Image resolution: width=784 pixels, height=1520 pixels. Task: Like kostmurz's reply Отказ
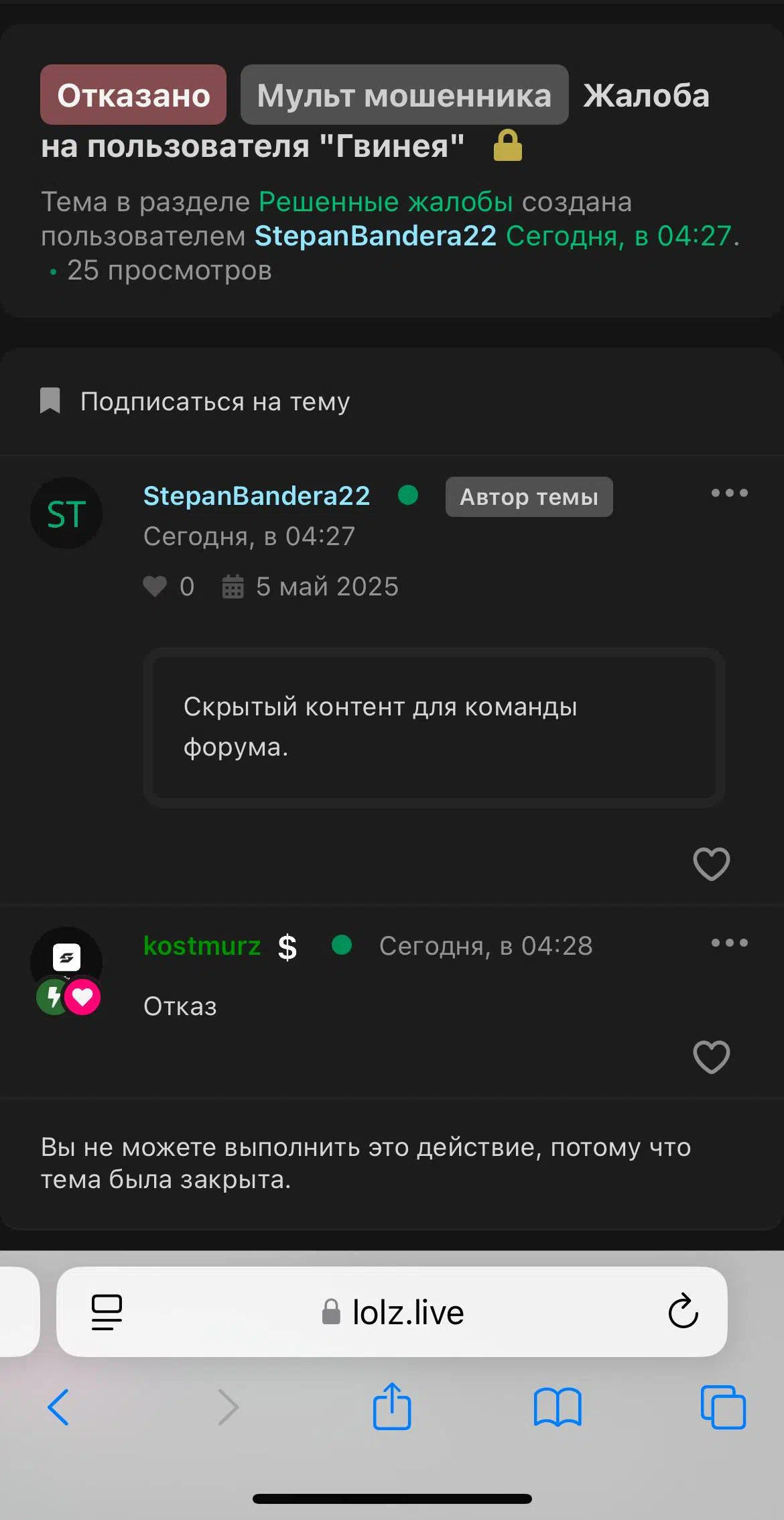coord(711,1057)
